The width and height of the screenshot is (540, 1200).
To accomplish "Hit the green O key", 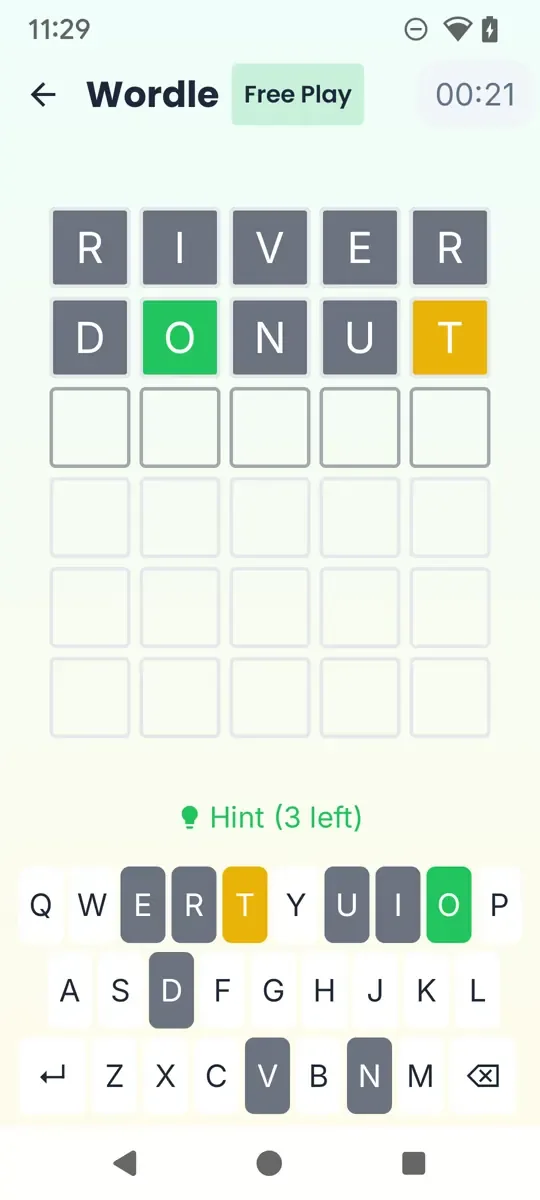I will (449, 905).
